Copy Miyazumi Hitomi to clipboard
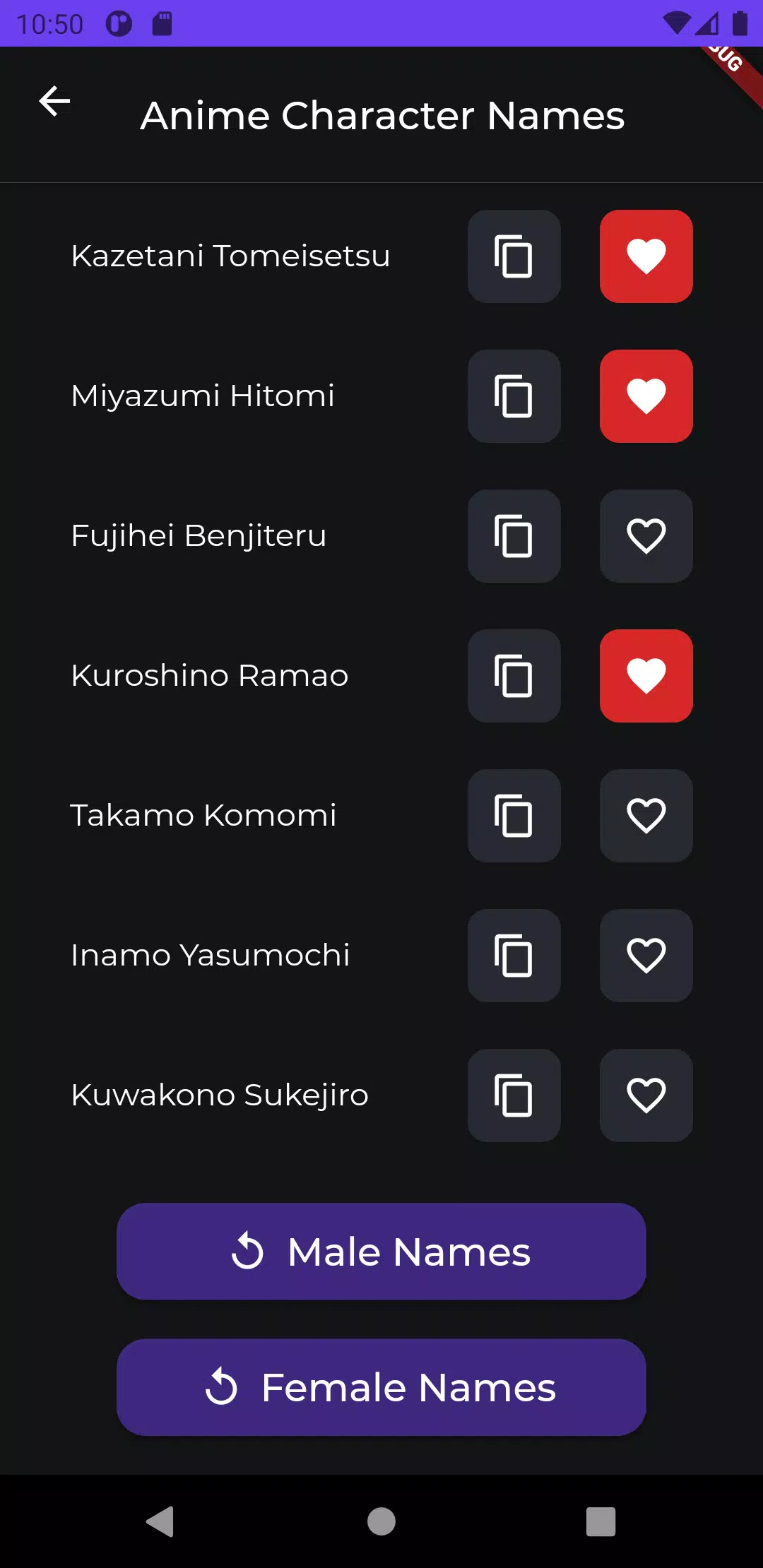 (514, 396)
